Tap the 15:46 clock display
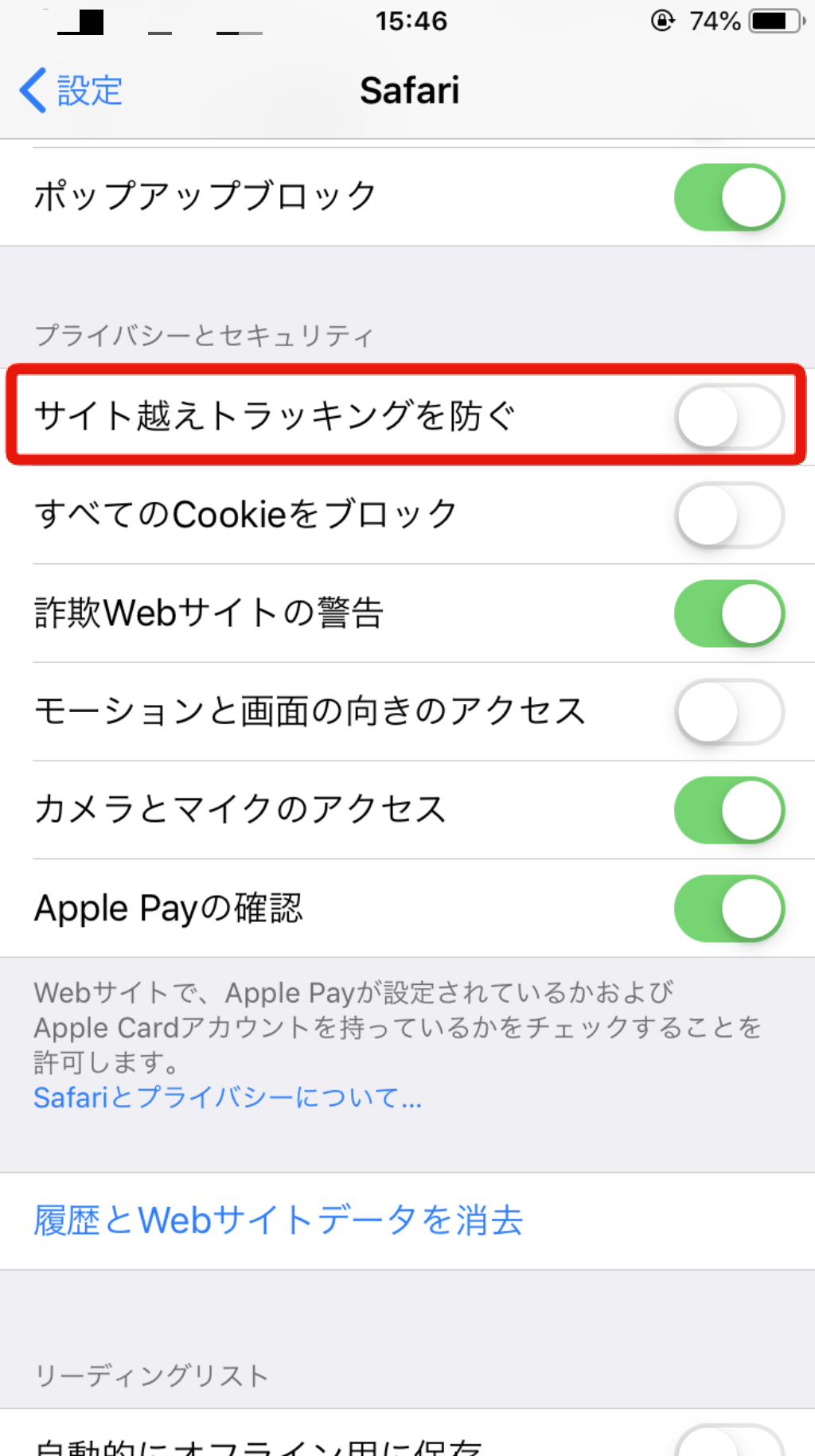The width and height of the screenshot is (815, 1456). pos(407,21)
